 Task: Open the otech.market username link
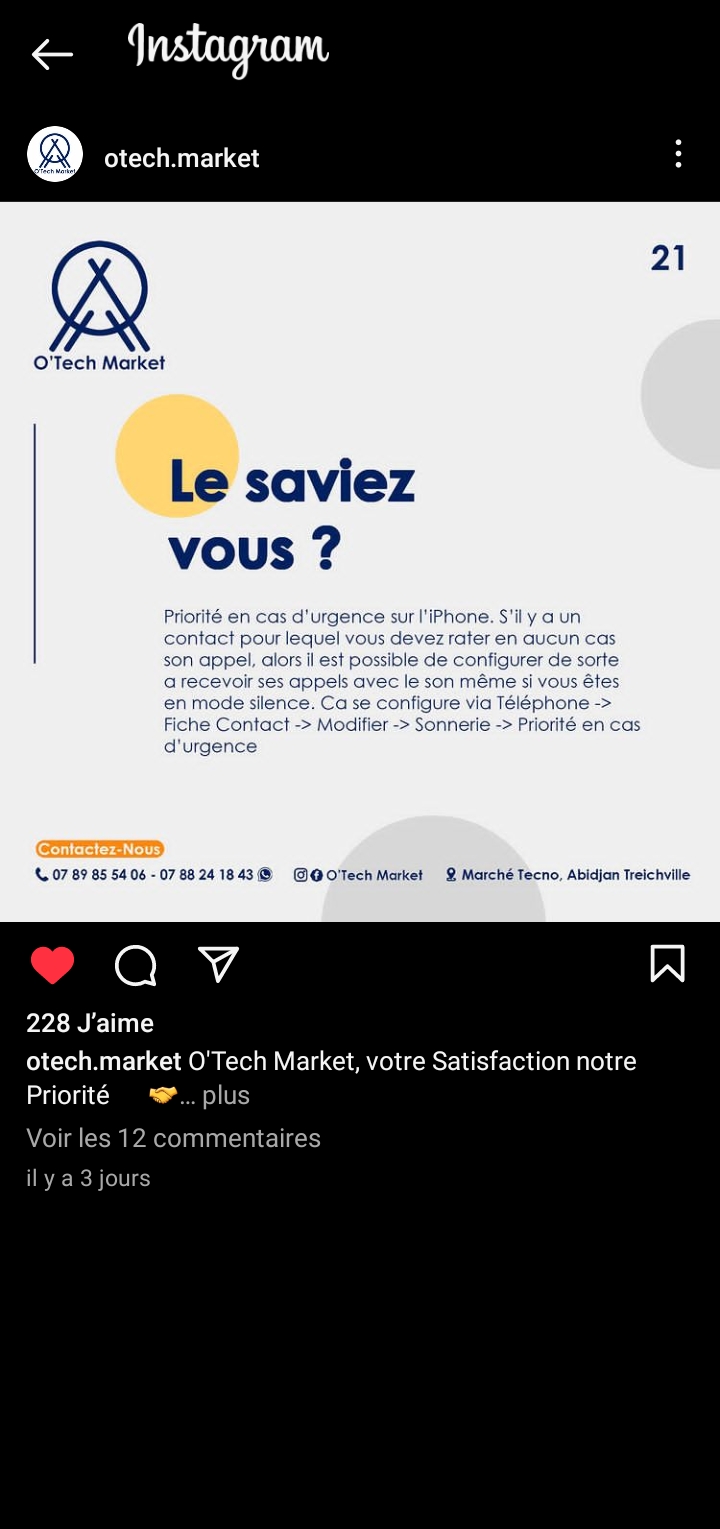[181, 158]
